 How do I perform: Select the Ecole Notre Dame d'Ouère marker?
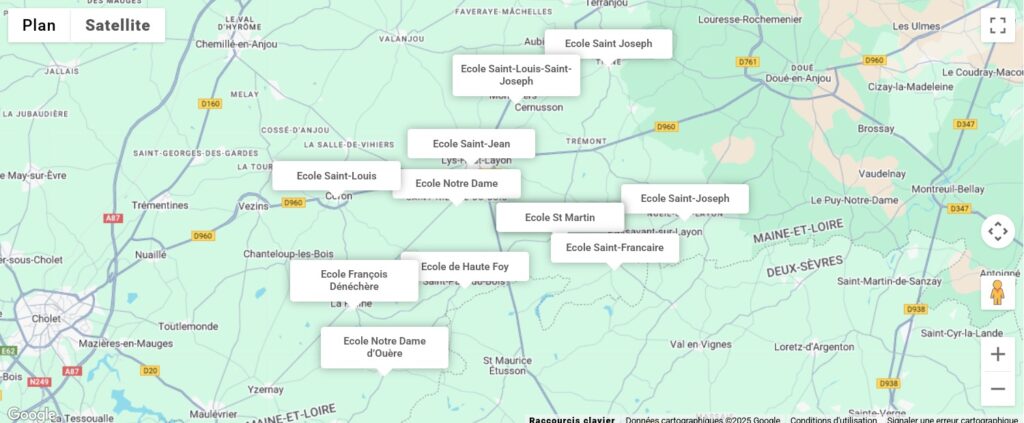[384, 347]
